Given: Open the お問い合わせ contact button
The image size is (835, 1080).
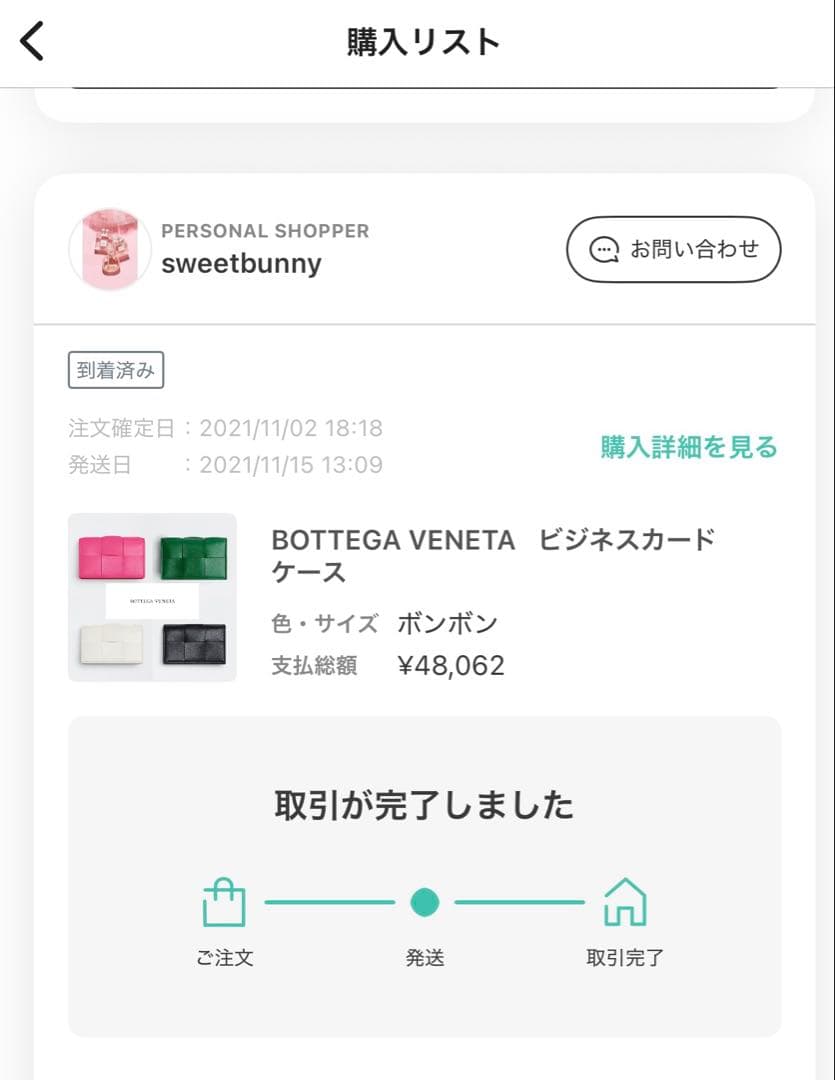Looking at the screenshot, I should [x=673, y=249].
